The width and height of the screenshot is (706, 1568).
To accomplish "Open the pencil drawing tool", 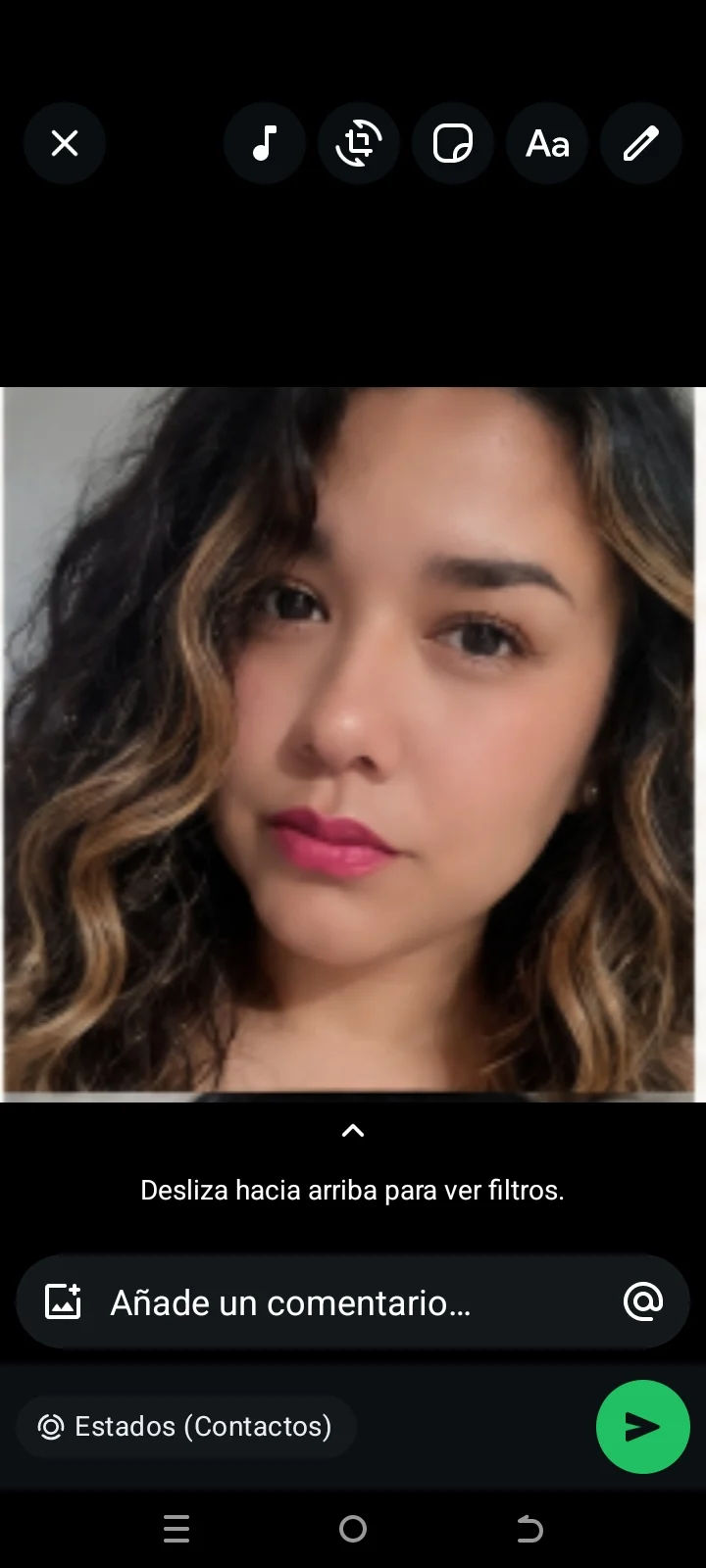I will click(641, 144).
